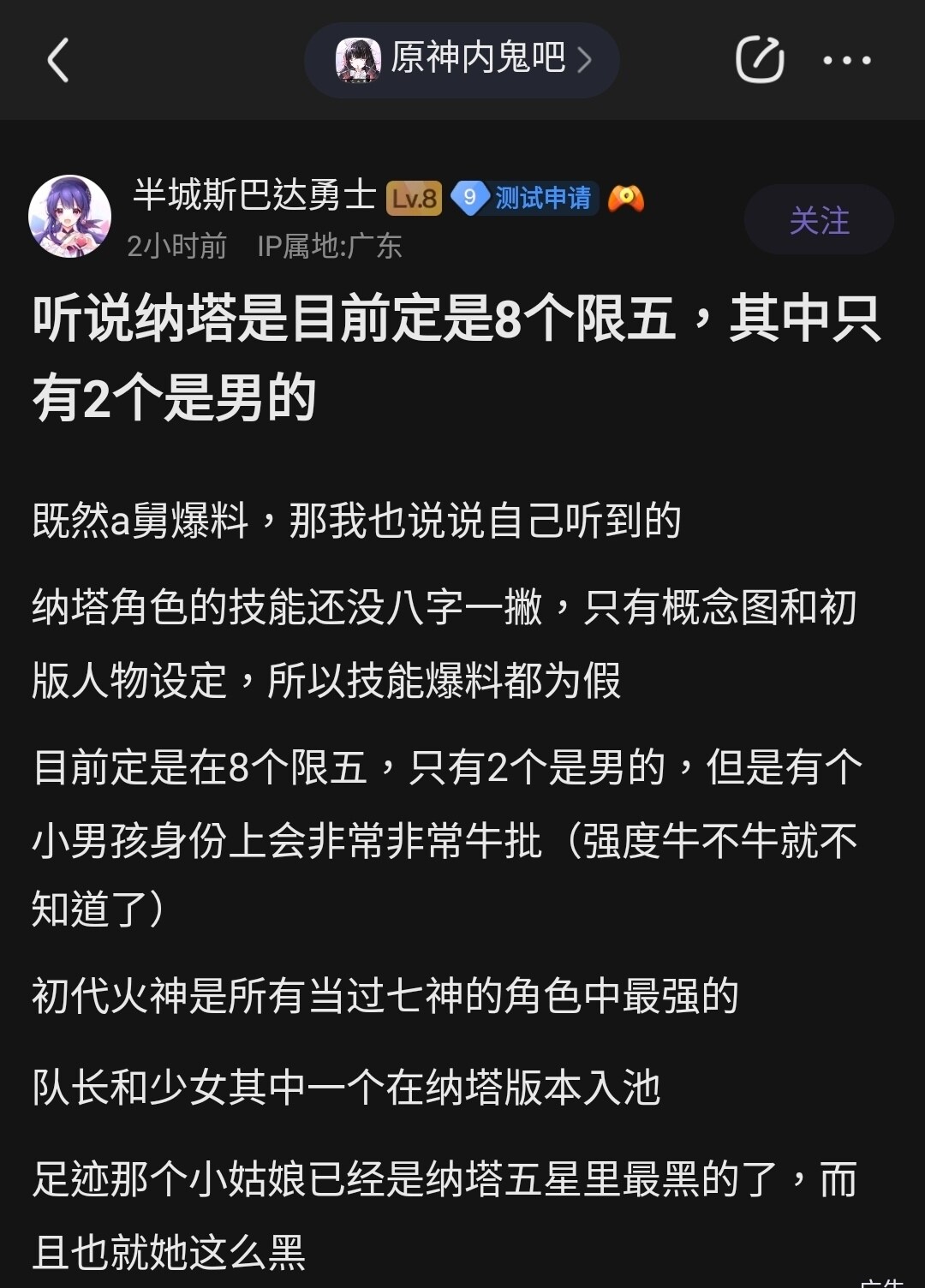The image size is (925, 1288).
Task: Open the profile of username 半城斯巴达勇士
Action: click(x=254, y=196)
